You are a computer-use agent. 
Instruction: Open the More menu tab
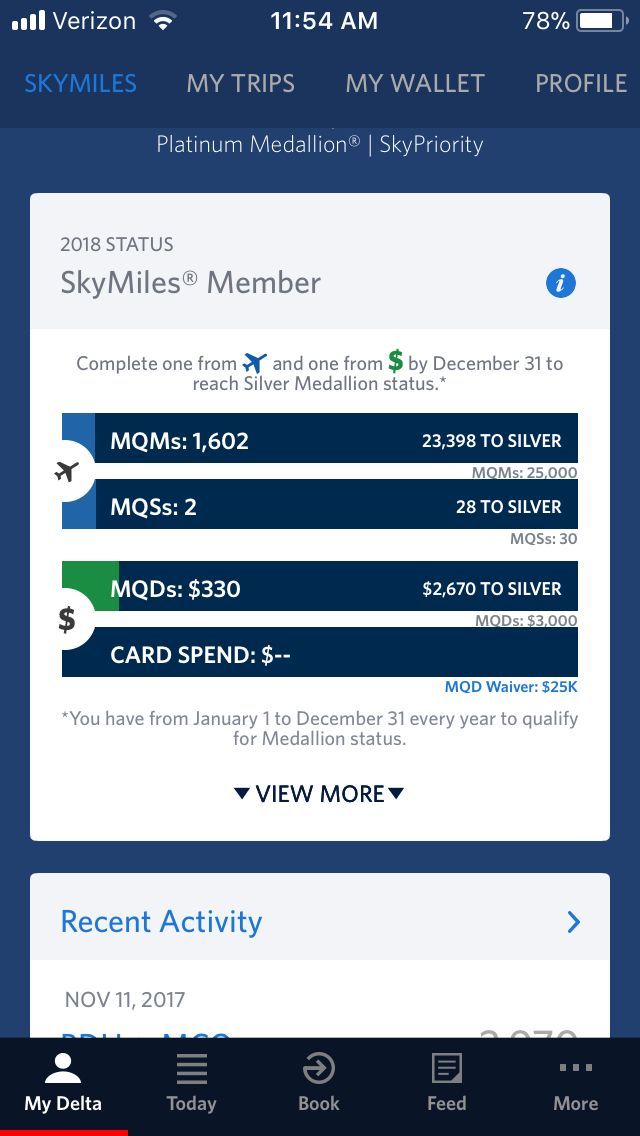(x=575, y=1084)
